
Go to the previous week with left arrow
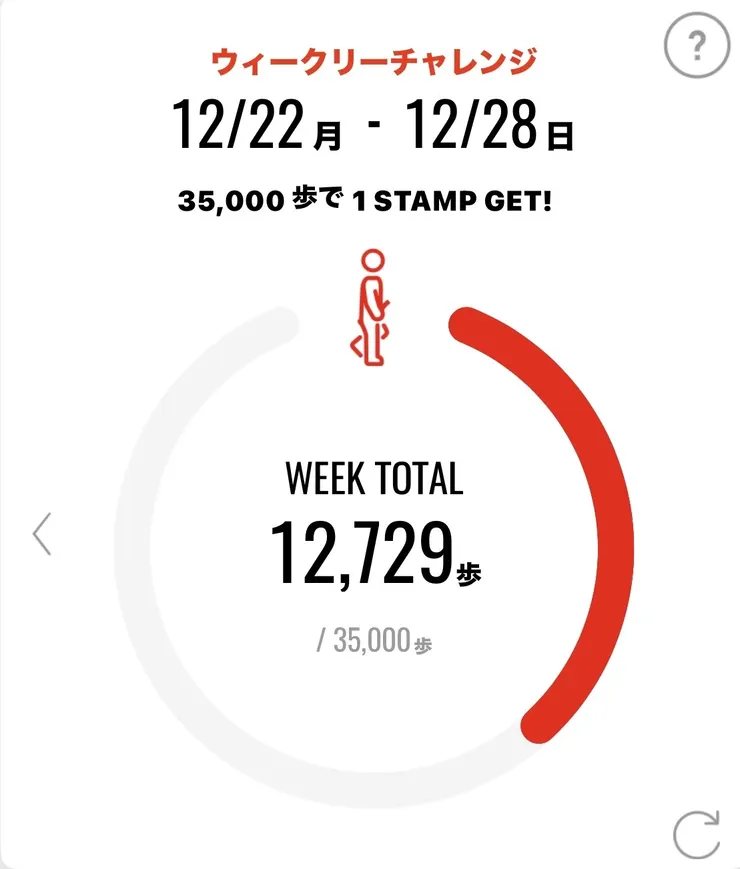(x=42, y=534)
